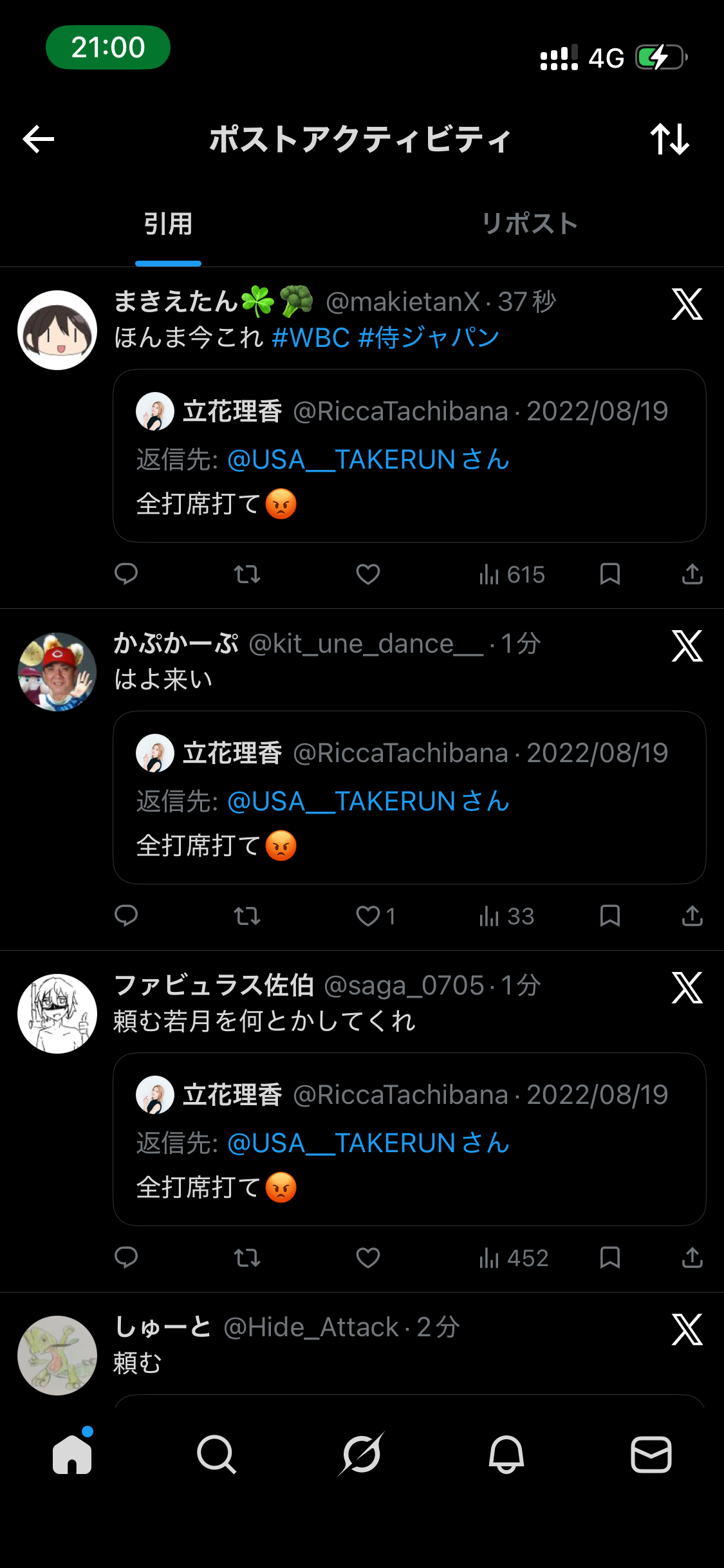Open the Grok tab in bottom bar
Image resolution: width=724 pixels, height=1568 pixels.
(x=362, y=1455)
